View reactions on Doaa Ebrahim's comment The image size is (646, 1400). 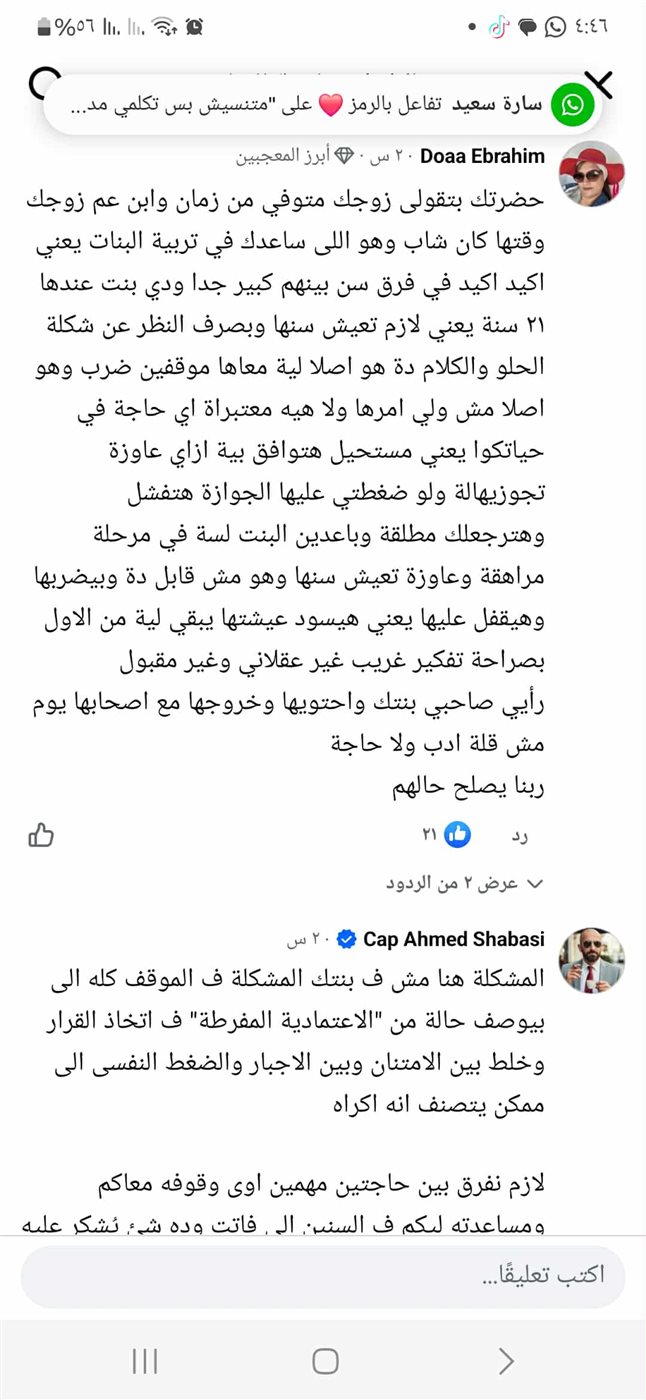(x=448, y=835)
